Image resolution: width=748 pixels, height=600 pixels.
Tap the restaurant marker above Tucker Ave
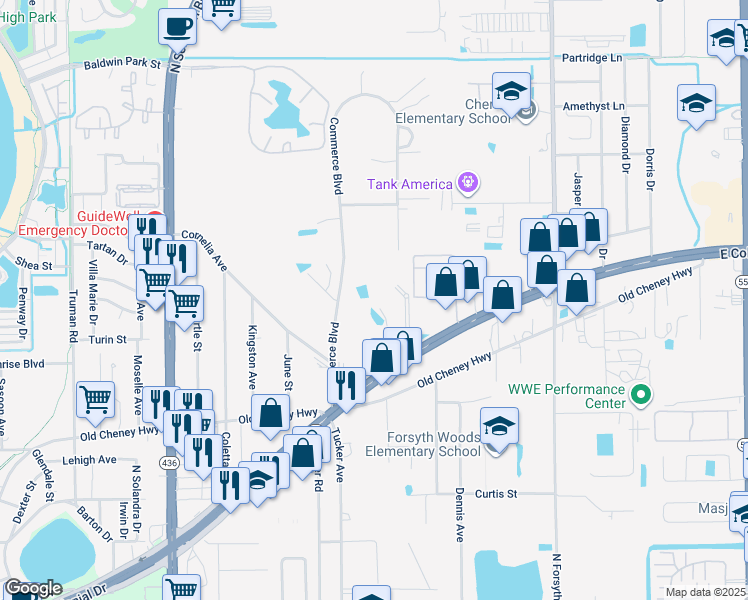pyautogui.click(x=346, y=387)
